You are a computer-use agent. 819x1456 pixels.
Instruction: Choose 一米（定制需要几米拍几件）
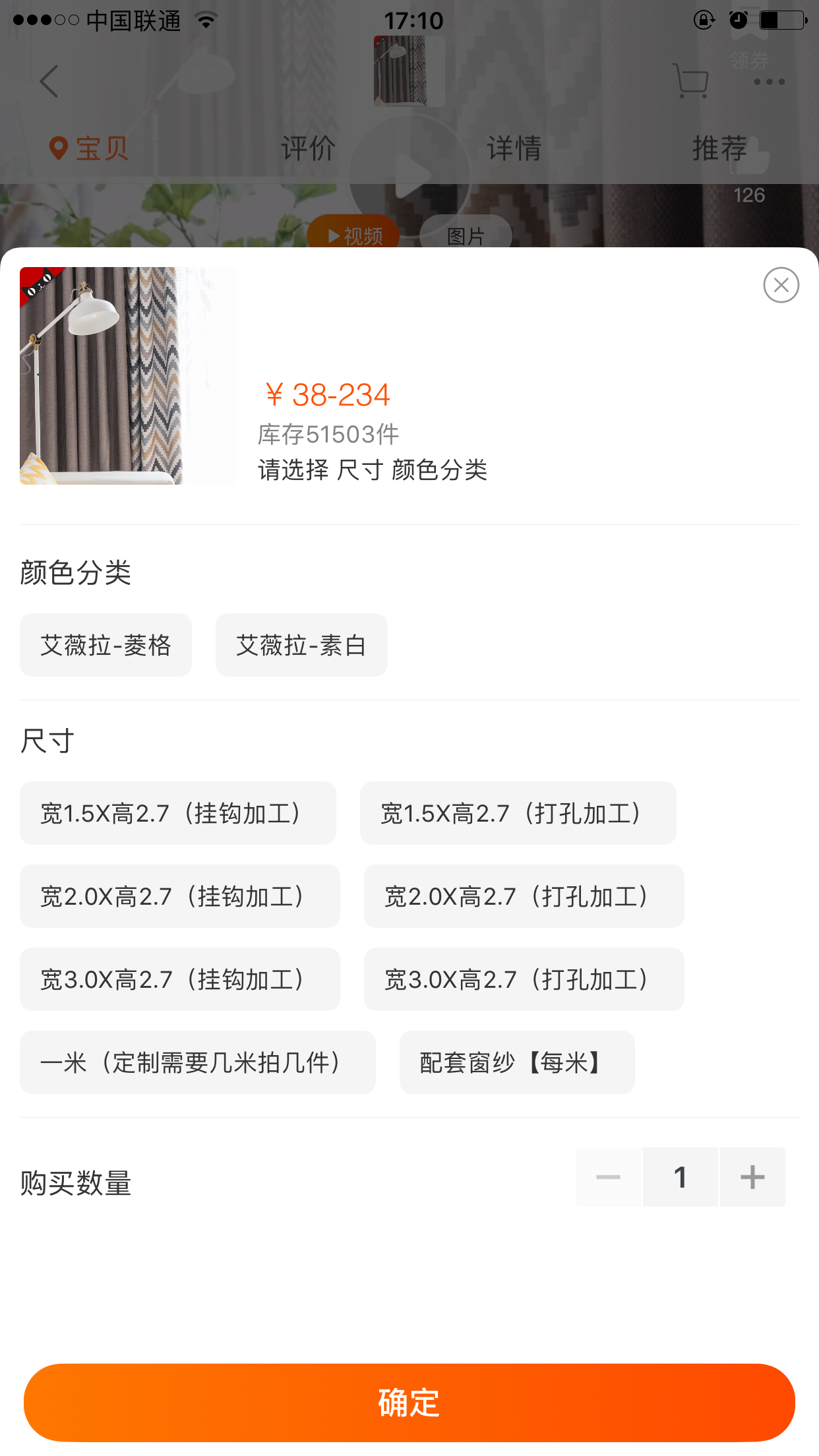[x=197, y=1062]
